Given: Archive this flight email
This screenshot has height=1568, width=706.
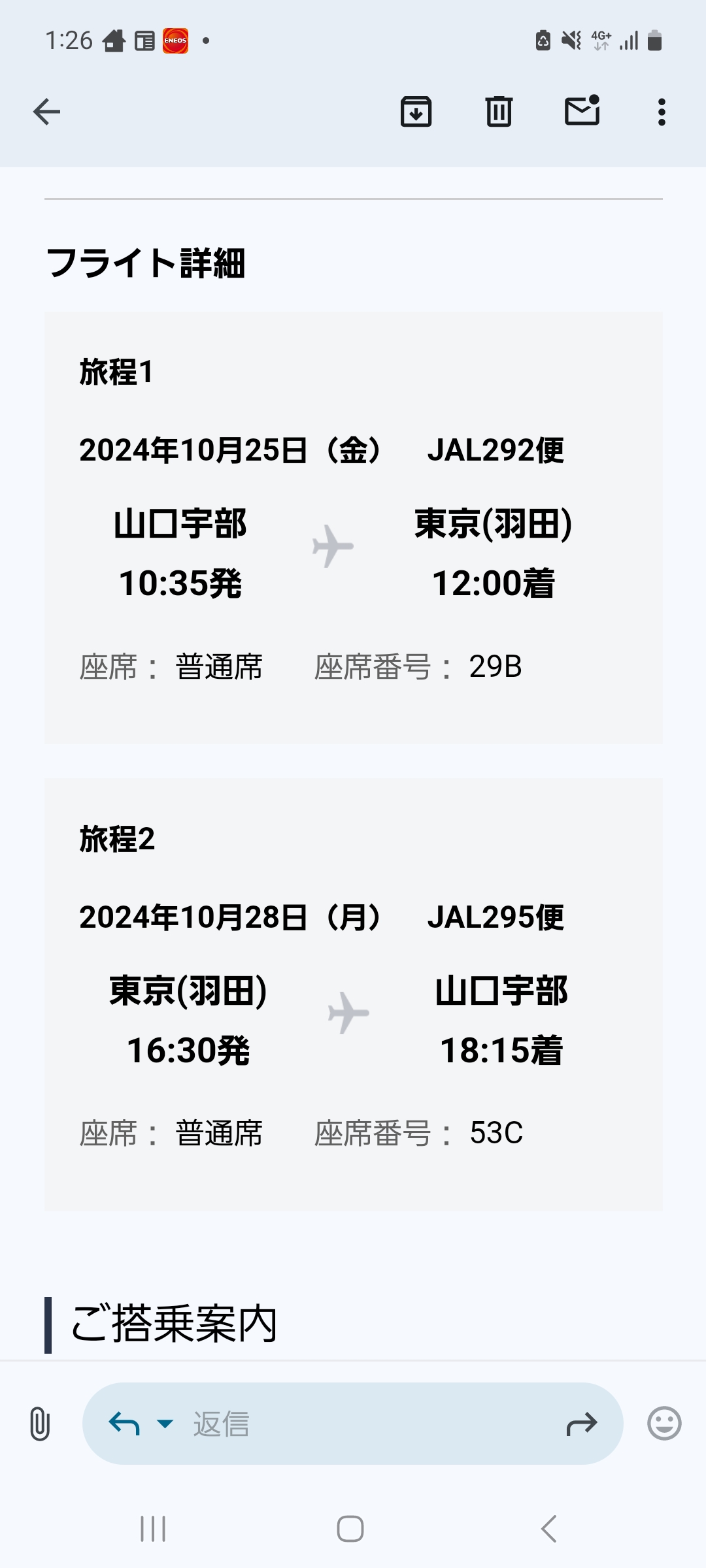Looking at the screenshot, I should [416, 111].
